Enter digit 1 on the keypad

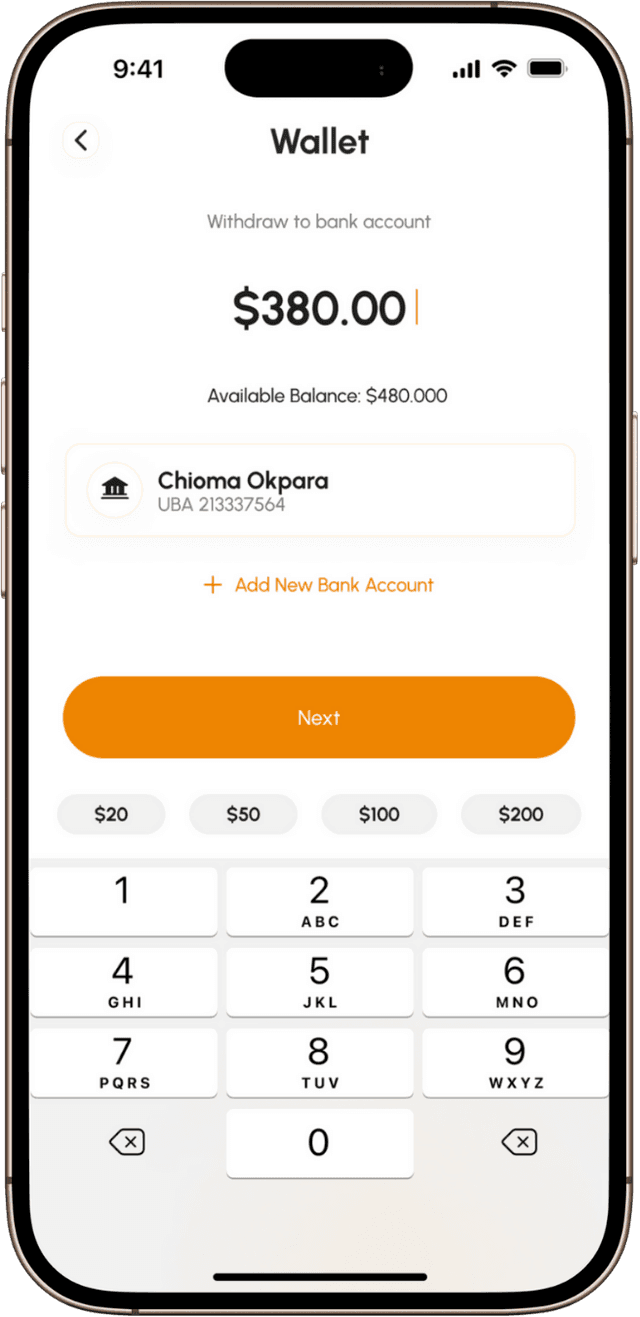pos(123,900)
